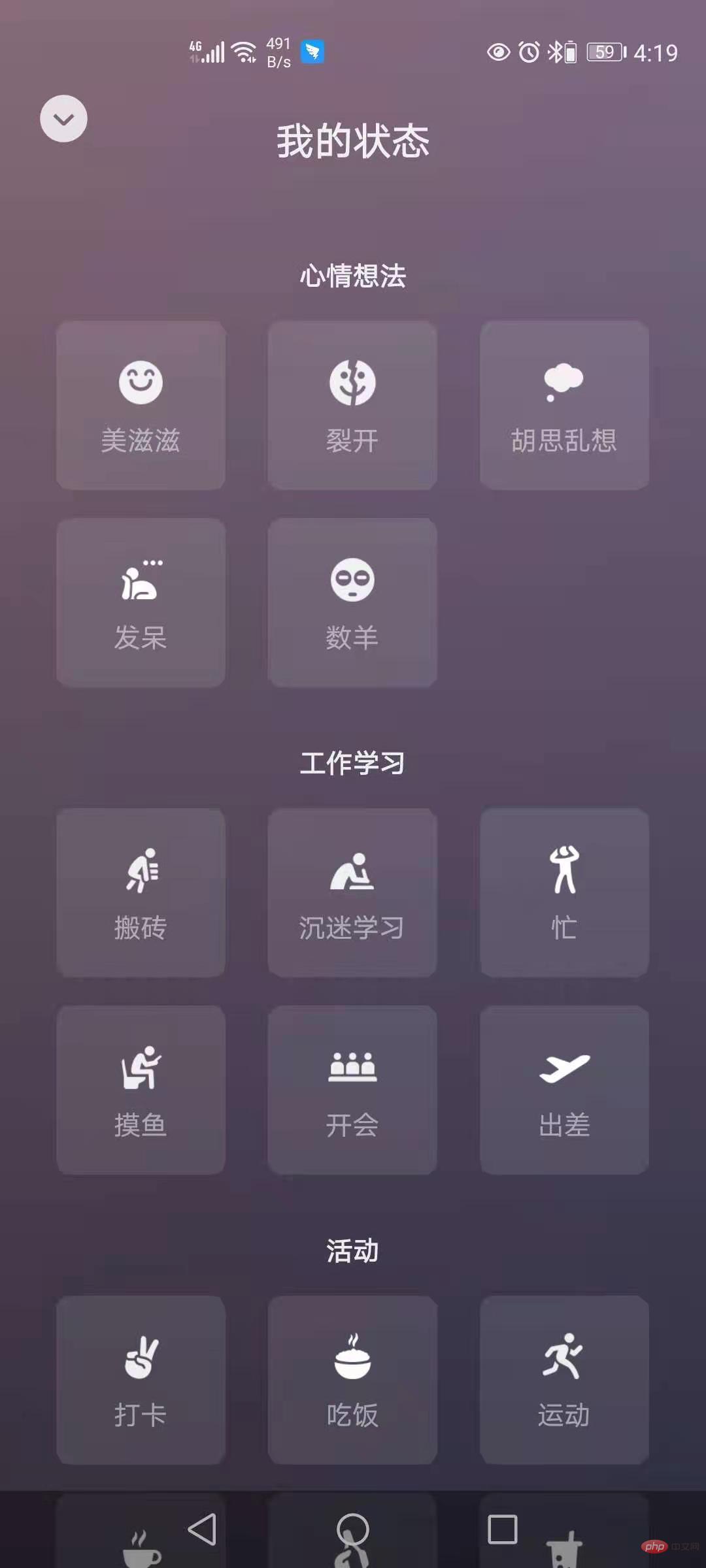Set status to 搬砖
This screenshot has width=706, height=1568.
[141, 892]
